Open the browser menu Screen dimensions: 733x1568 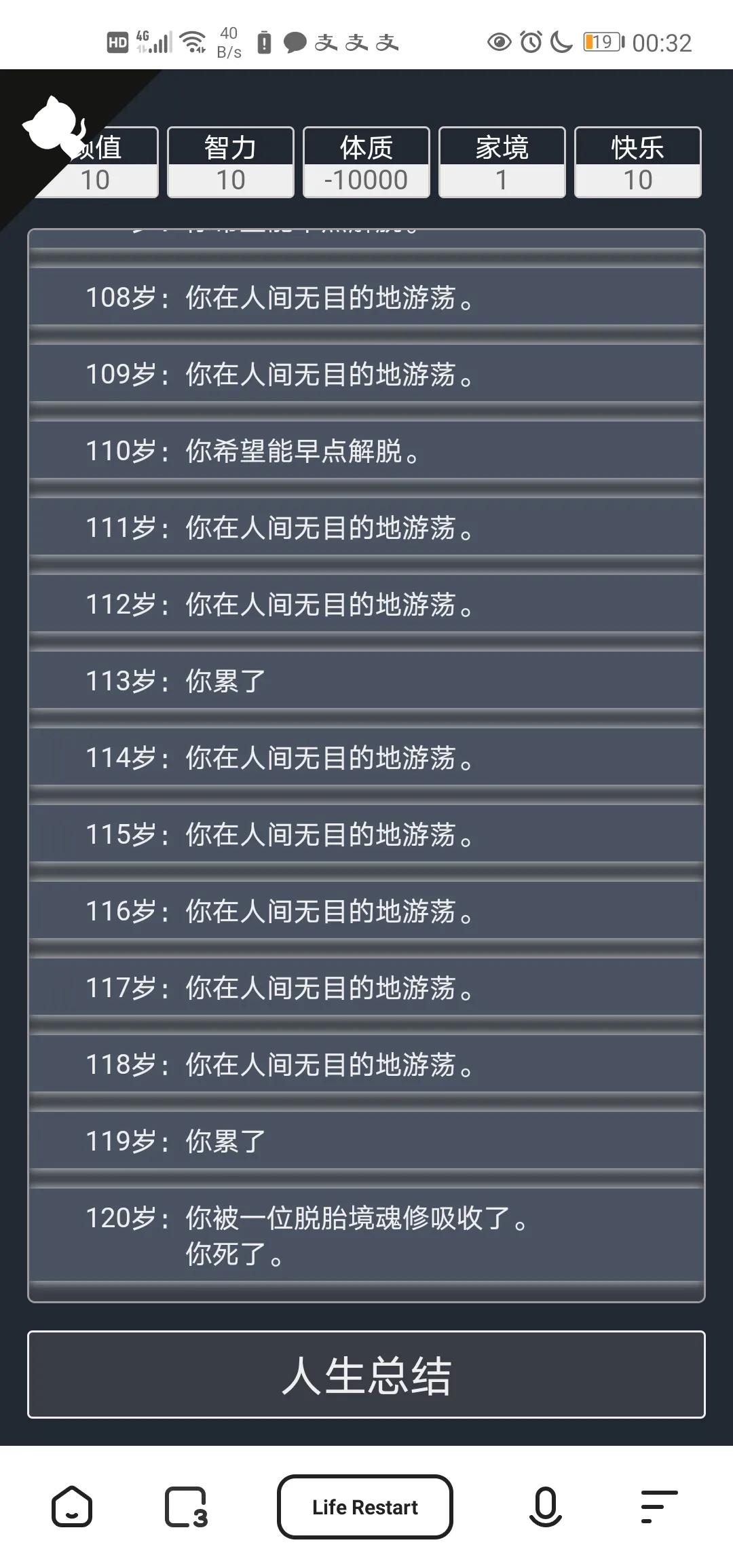pos(658,1507)
